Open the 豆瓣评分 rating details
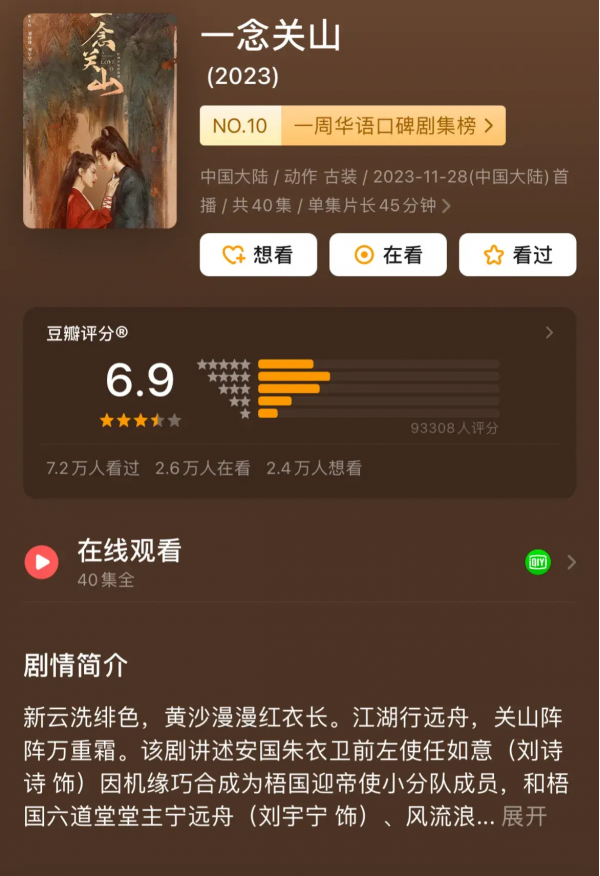 548,333
